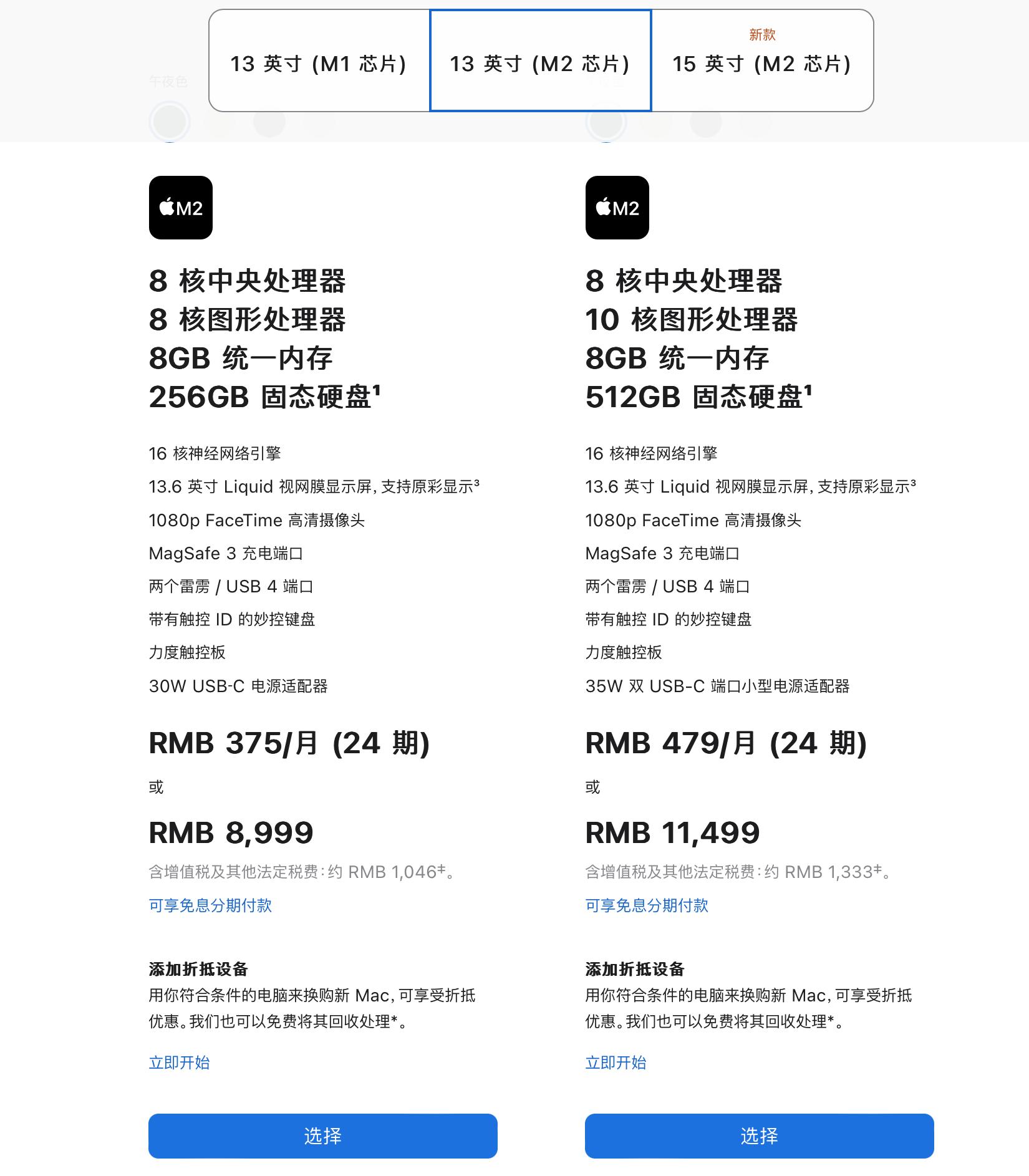Switch to 13 英寸 (M1 芯片) tab

coord(319,62)
